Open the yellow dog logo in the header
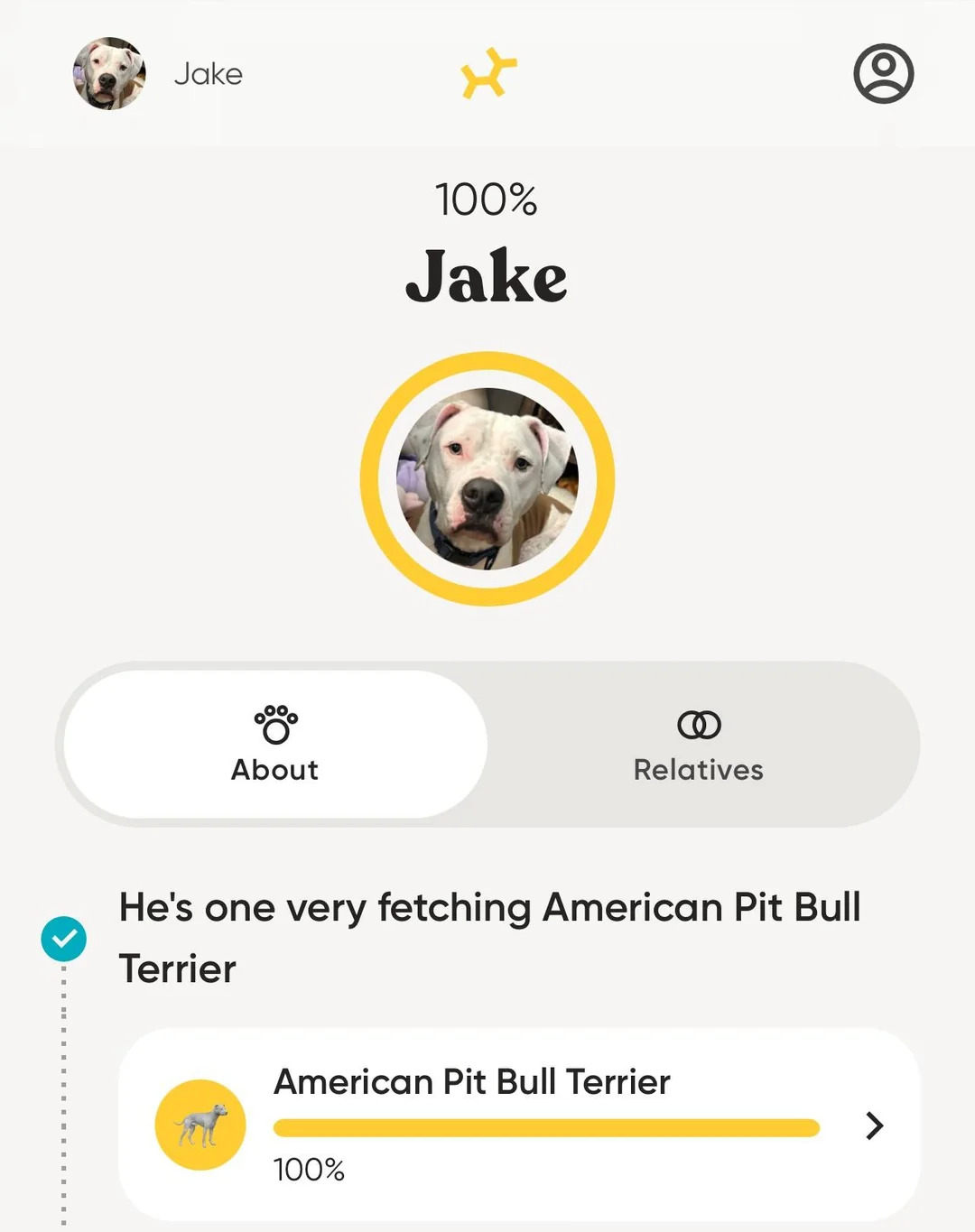Screen dimensions: 975x1232 point(490,74)
